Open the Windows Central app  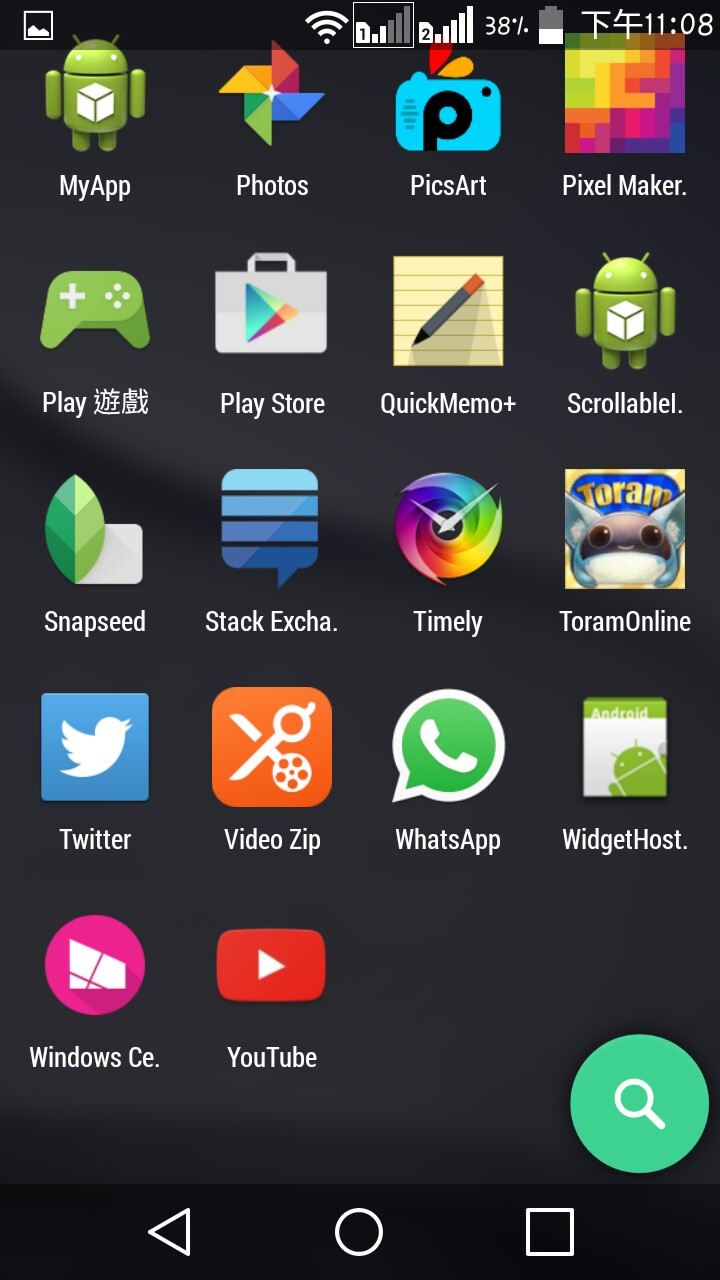click(x=95, y=965)
